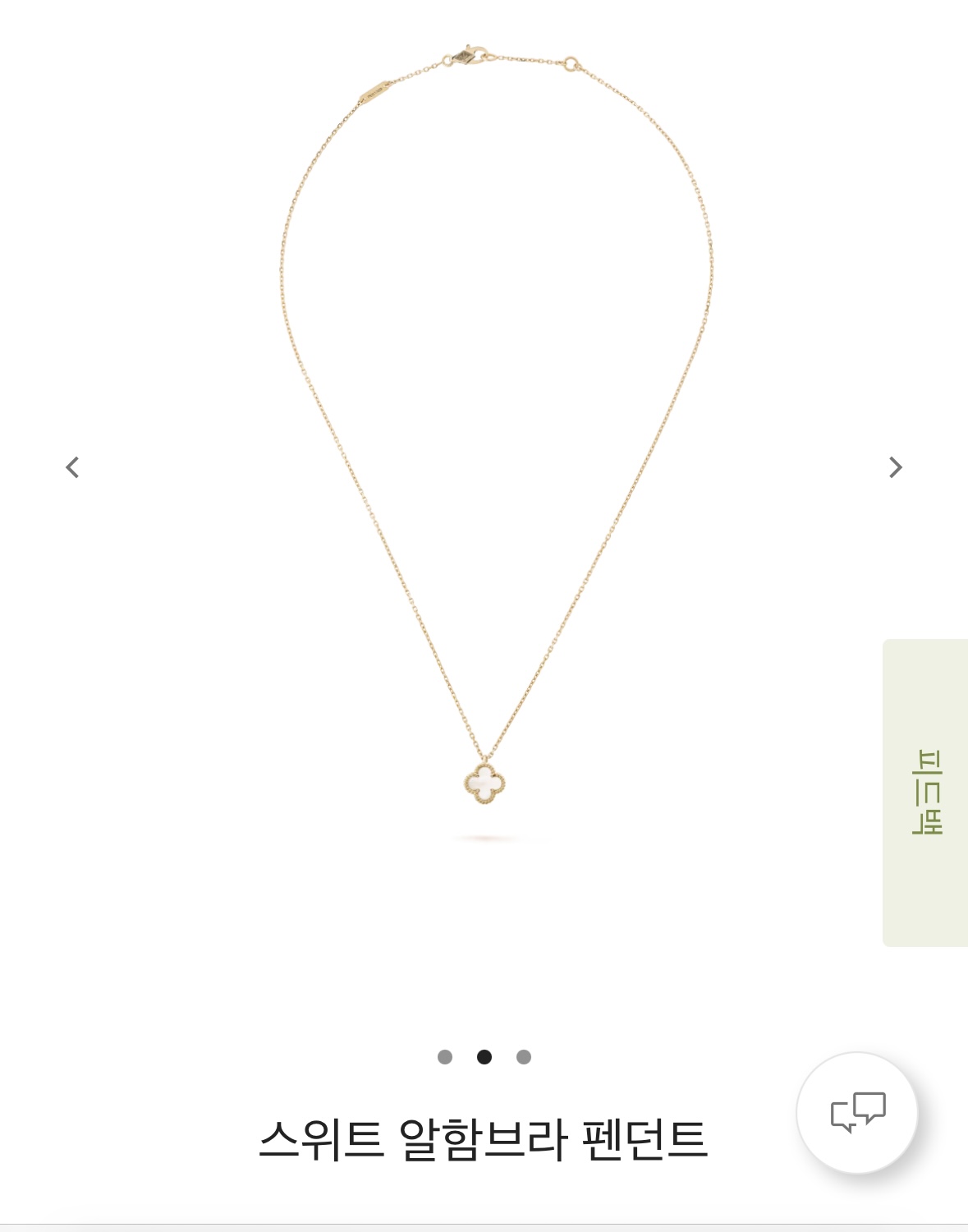This screenshot has width=968, height=1232.
Task: Open the chat support bubble
Action: coord(857,1112)
